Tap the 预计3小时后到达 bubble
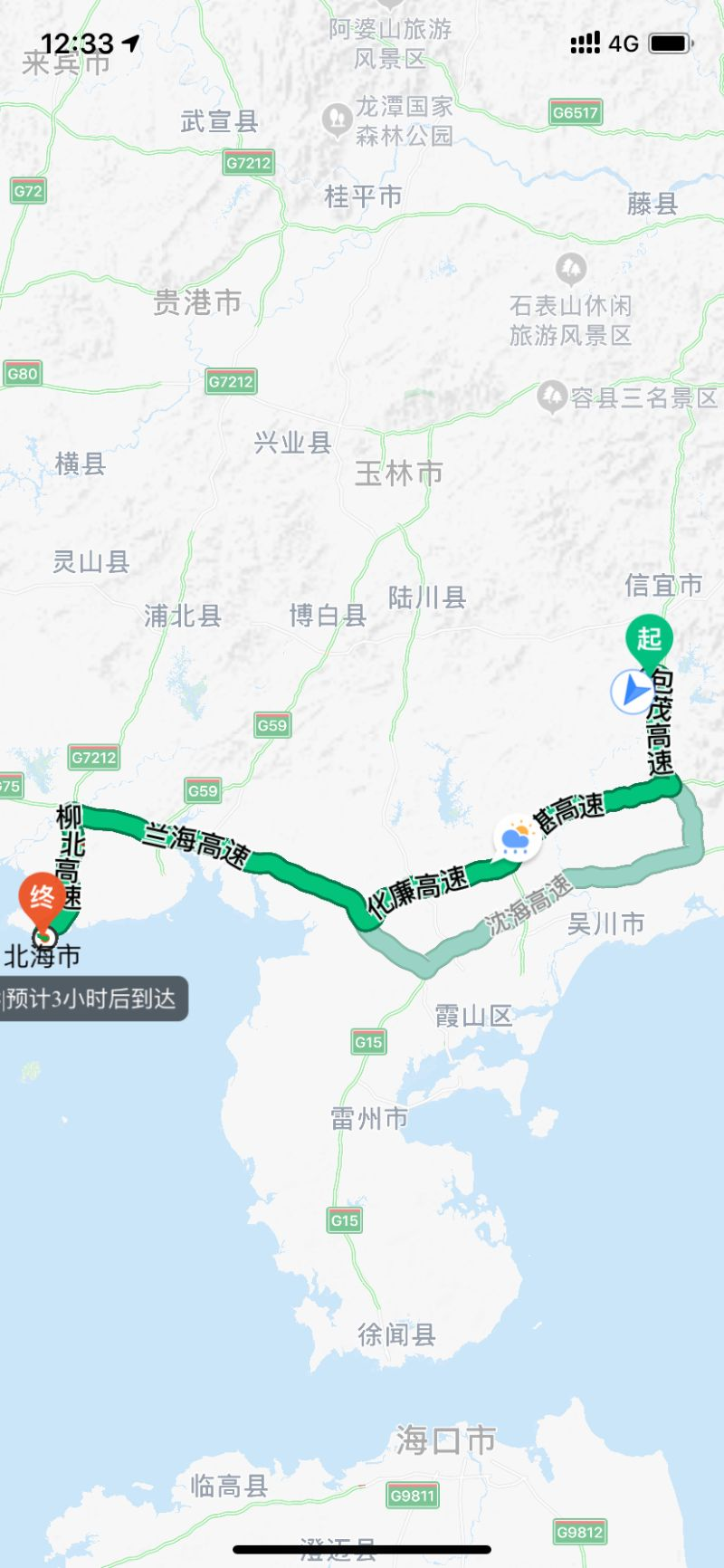The height and width of the screenshot is (1568, 724). [90, 999]
